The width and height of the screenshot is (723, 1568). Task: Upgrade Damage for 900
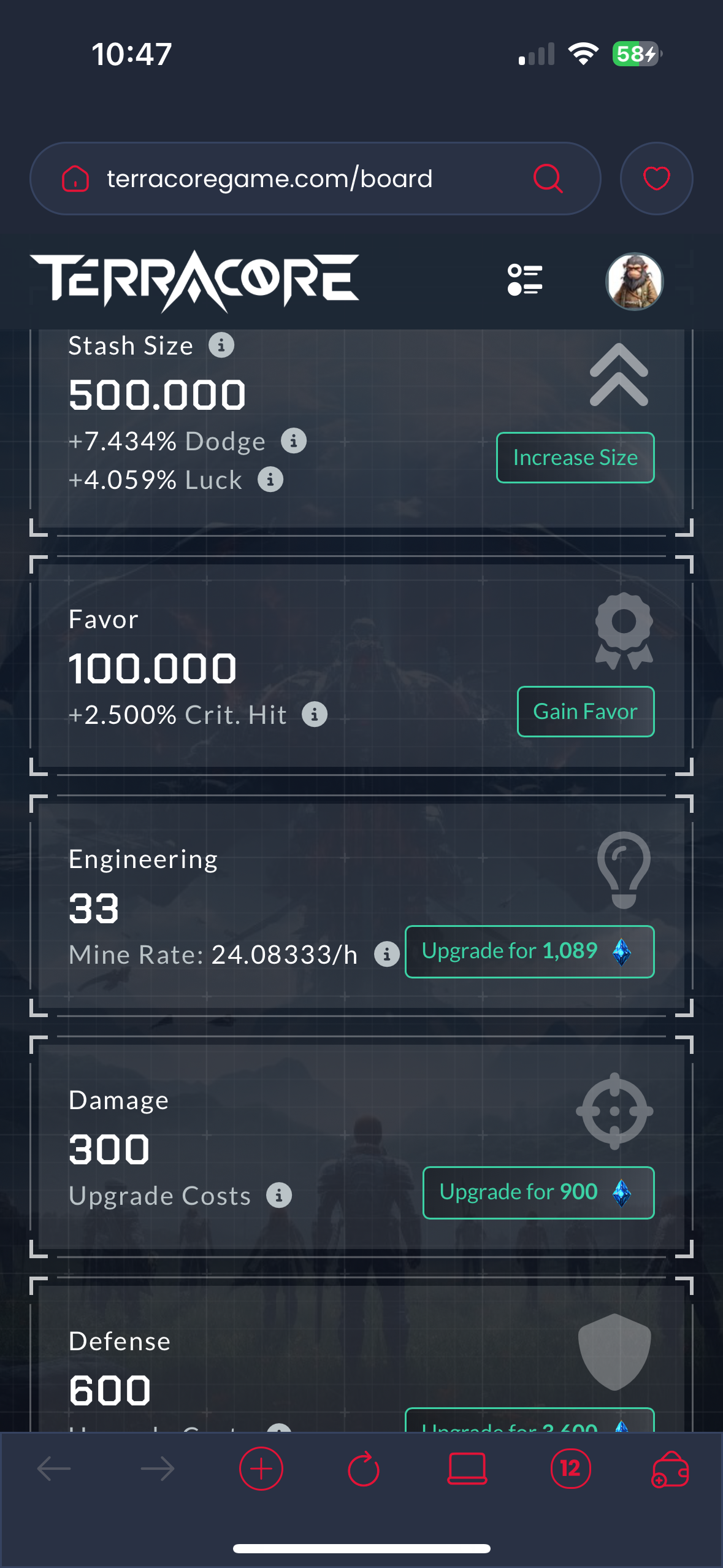coord(538,1193)
